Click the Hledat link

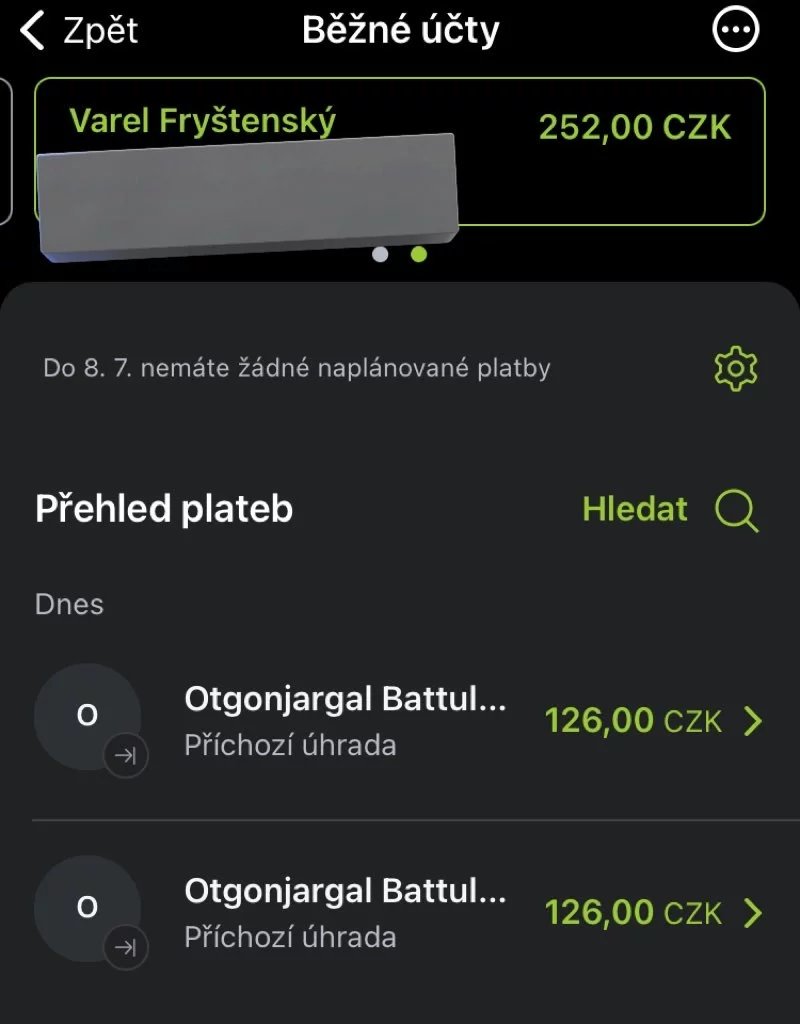tap(634, 511)
